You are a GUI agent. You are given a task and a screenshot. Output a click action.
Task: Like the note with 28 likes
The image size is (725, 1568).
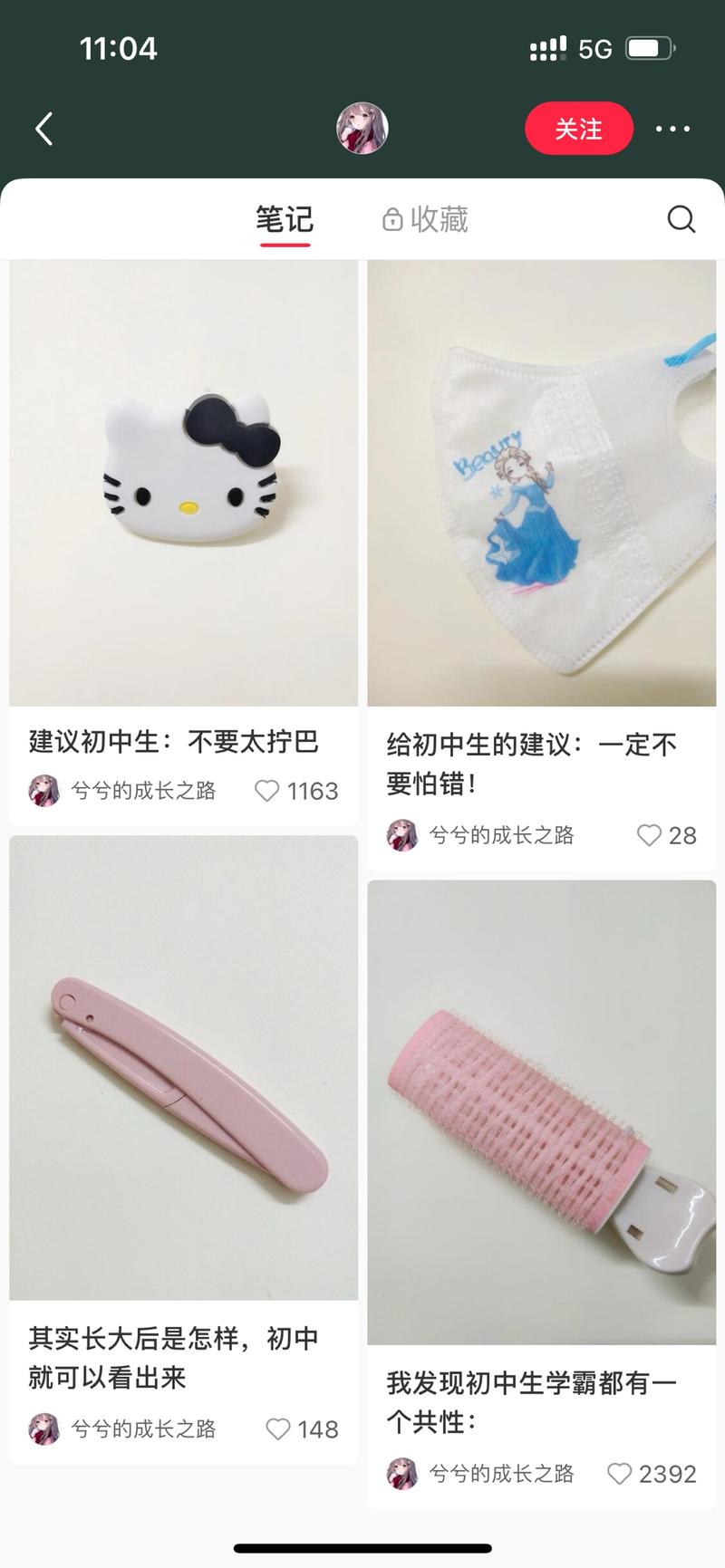649,835
